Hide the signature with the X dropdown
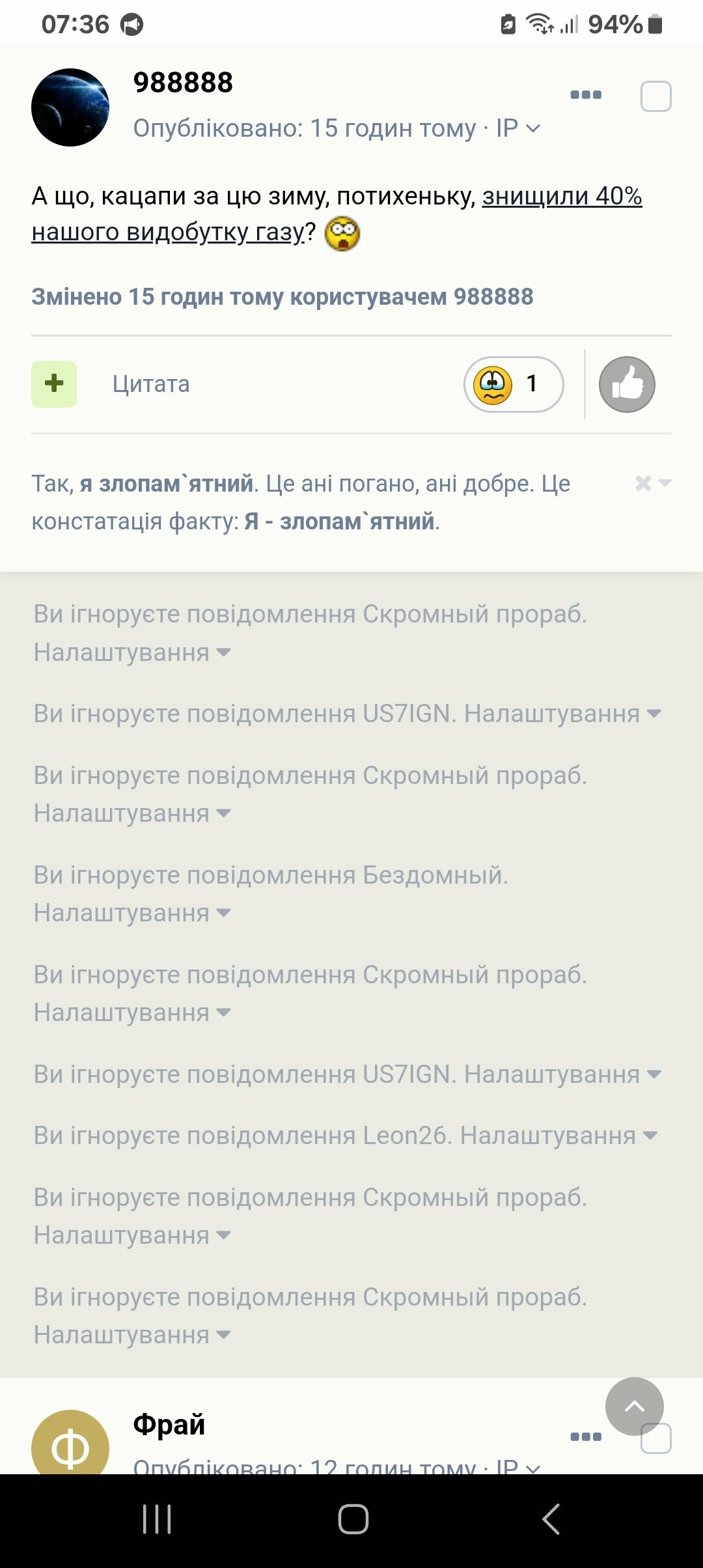 pos(653,483)
